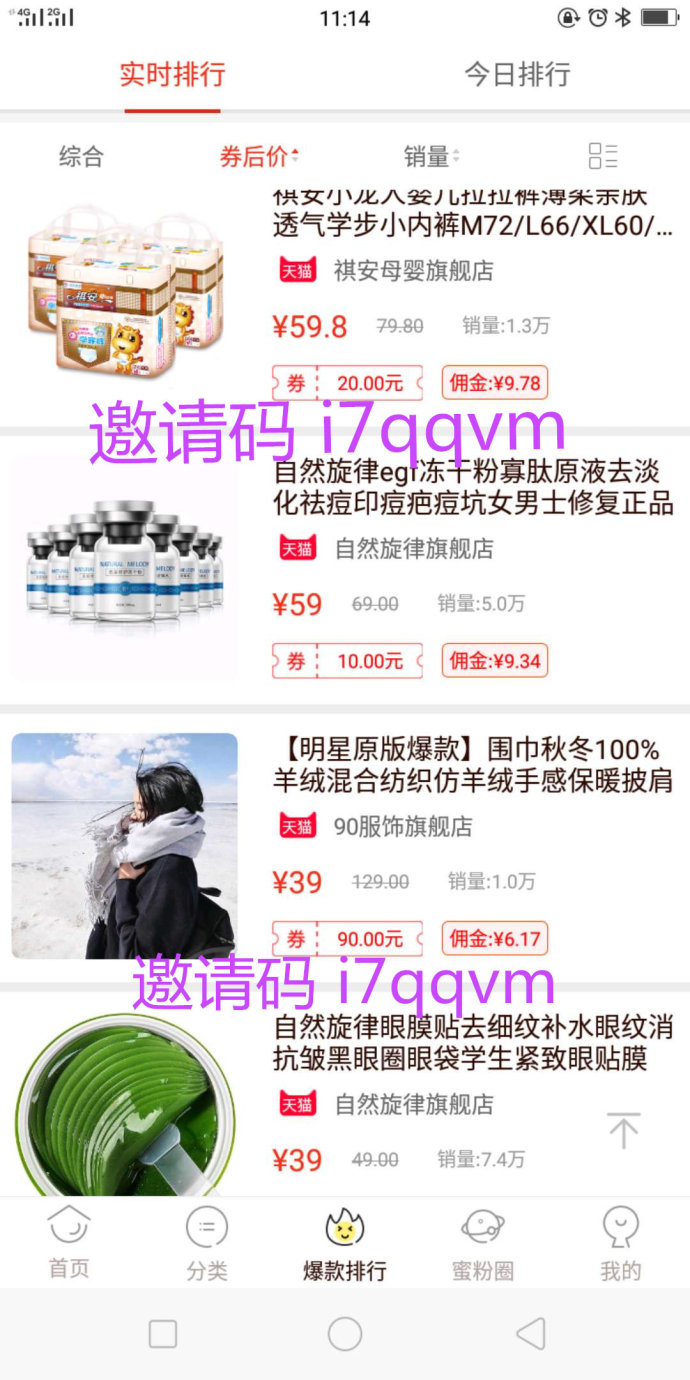Open the 分类 tab
Image resolution: width=690 pixels, height=1380 pixels.
(207, 1243)
